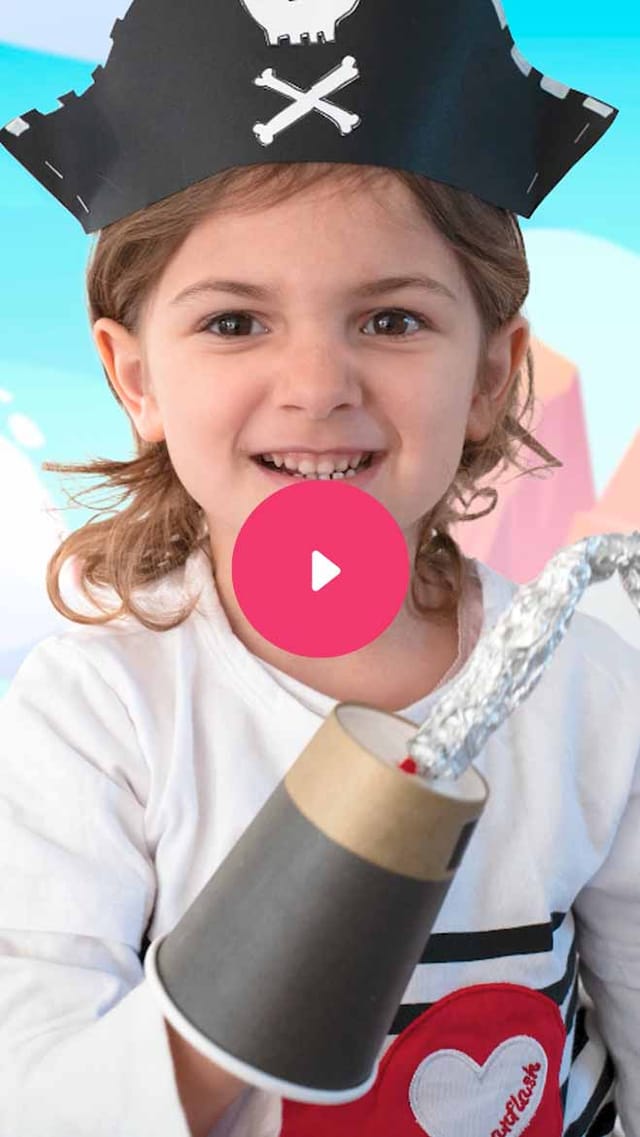
Task: Play the pirate costume video
Action: coord(320,570)
